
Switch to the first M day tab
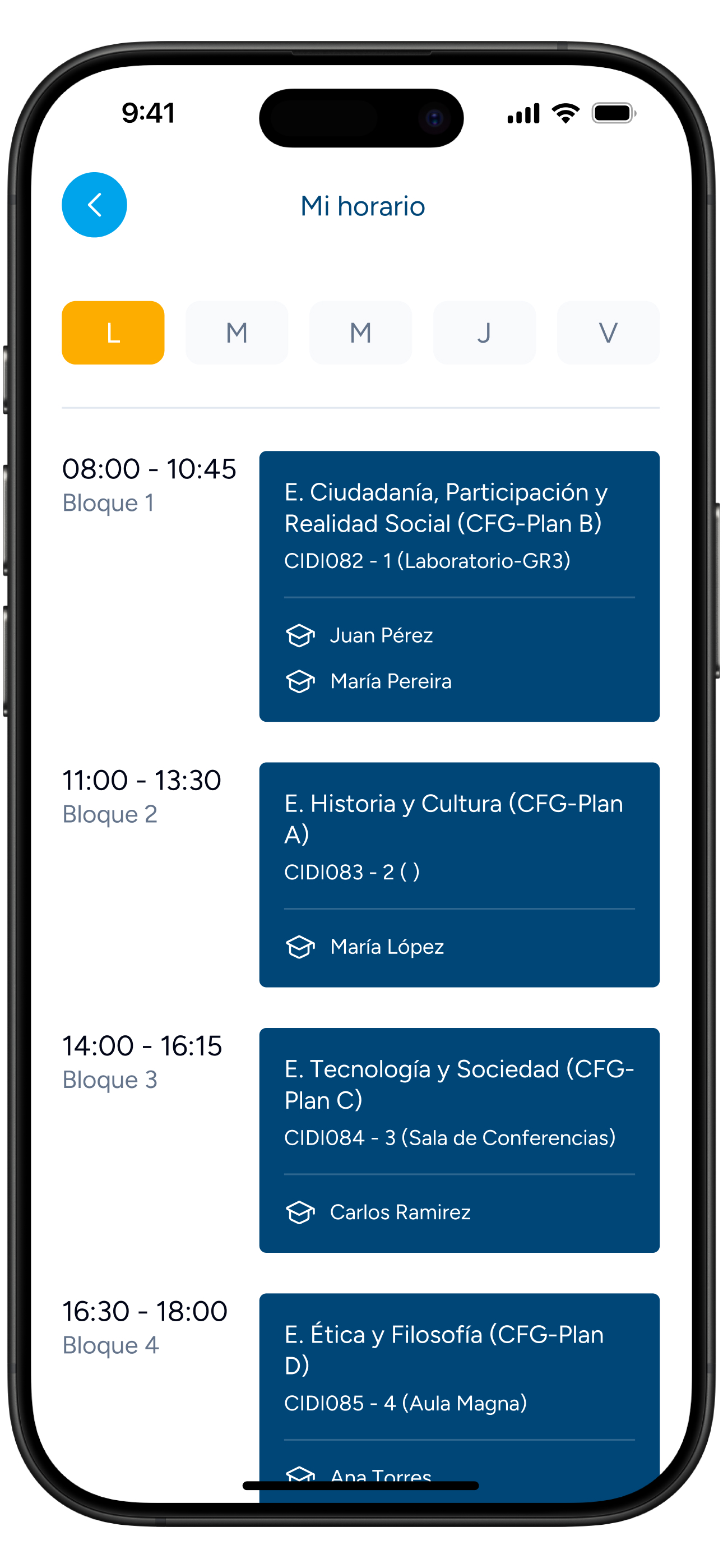tap(237, 333)
